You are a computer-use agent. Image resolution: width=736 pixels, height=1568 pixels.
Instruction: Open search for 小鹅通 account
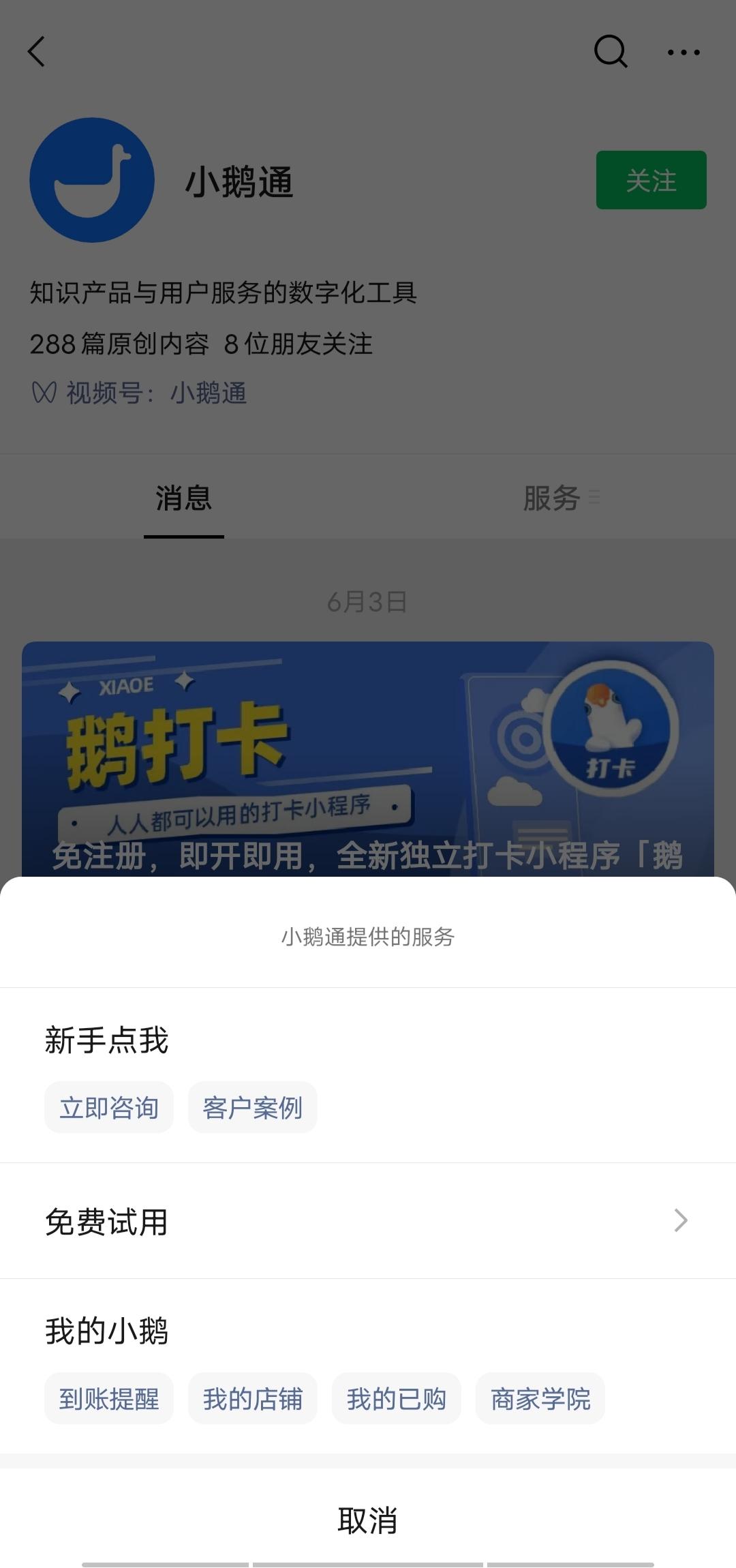click(x=610, y=51)
